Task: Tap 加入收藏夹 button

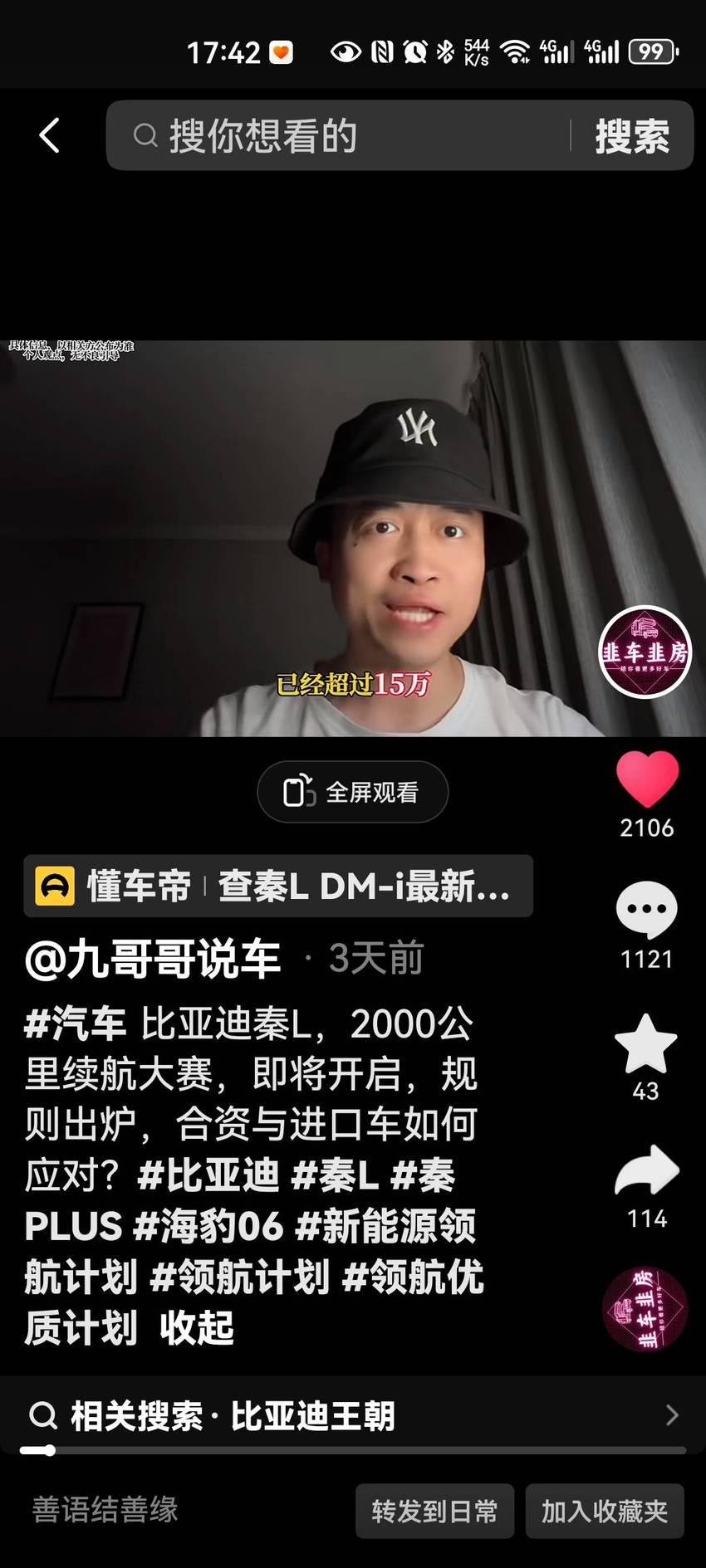Action: 605,1511
